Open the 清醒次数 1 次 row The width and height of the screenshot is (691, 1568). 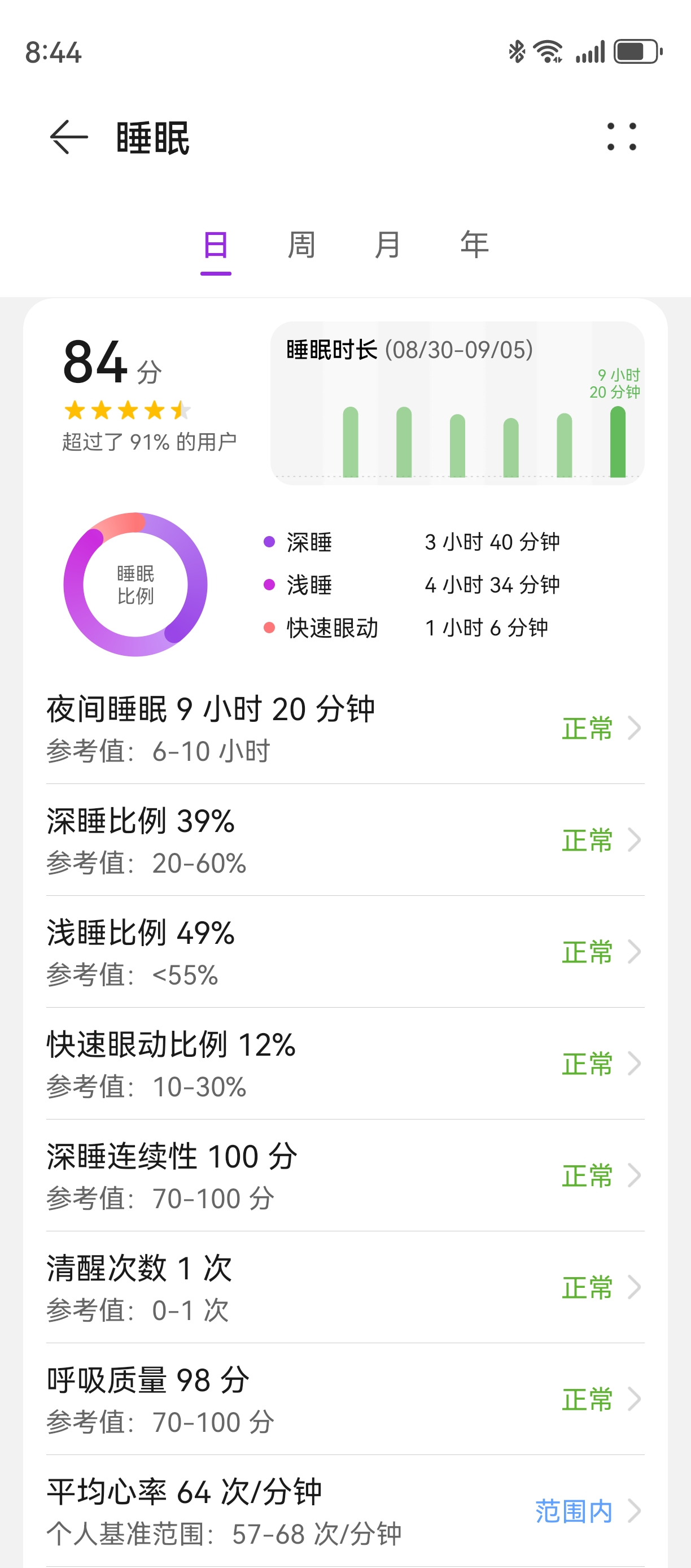345,1287
